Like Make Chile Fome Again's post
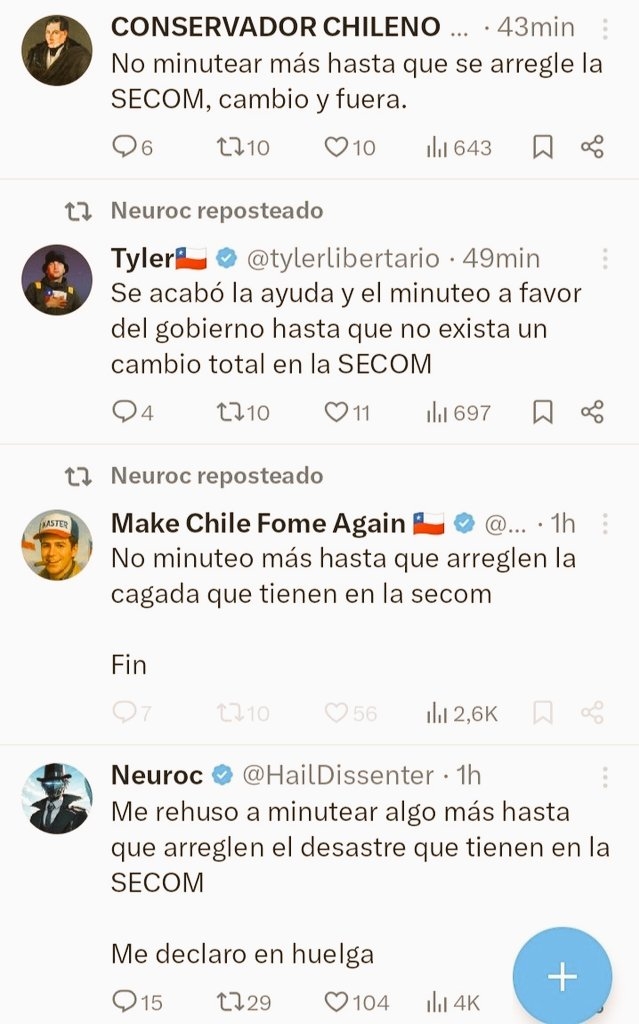The width and height of the screenshot is (639, 1024). point(336,712)
